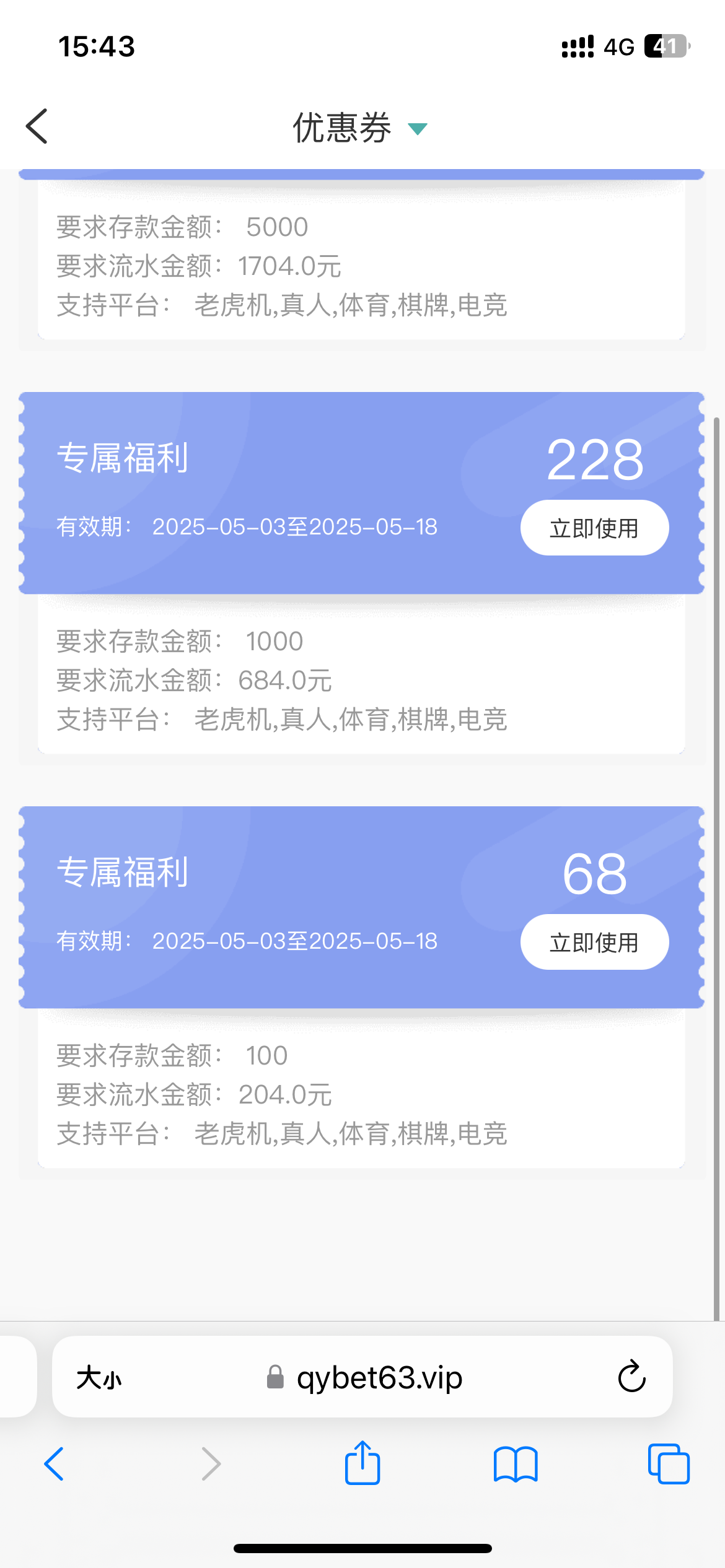Open the Safari tabs overview
Viewport: 725px width, 1568px height.
pos(669,1464)
